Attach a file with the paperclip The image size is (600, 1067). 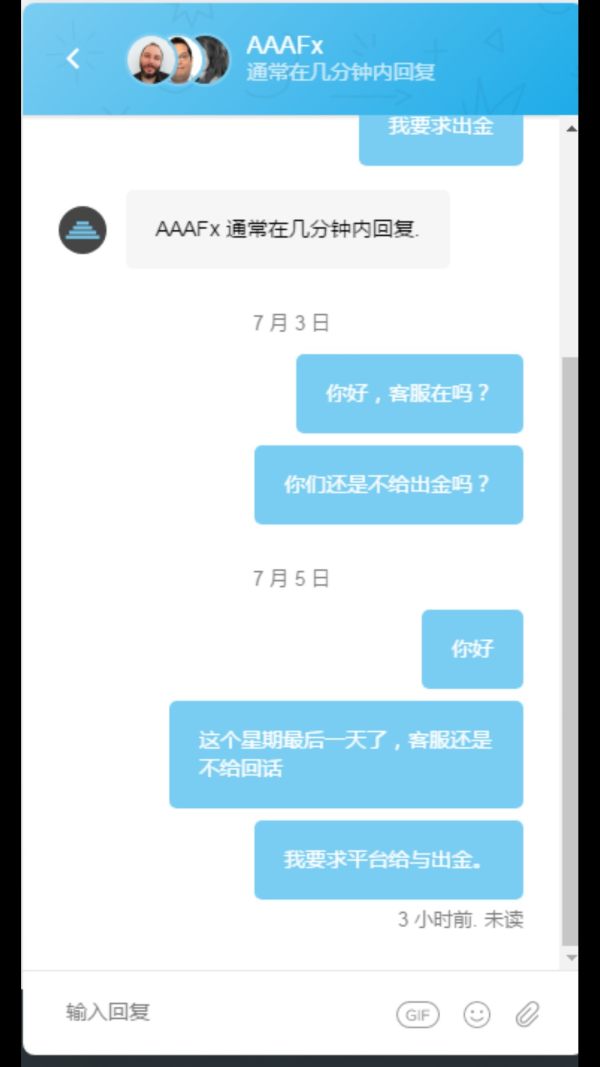click(x=527, y=1015)
